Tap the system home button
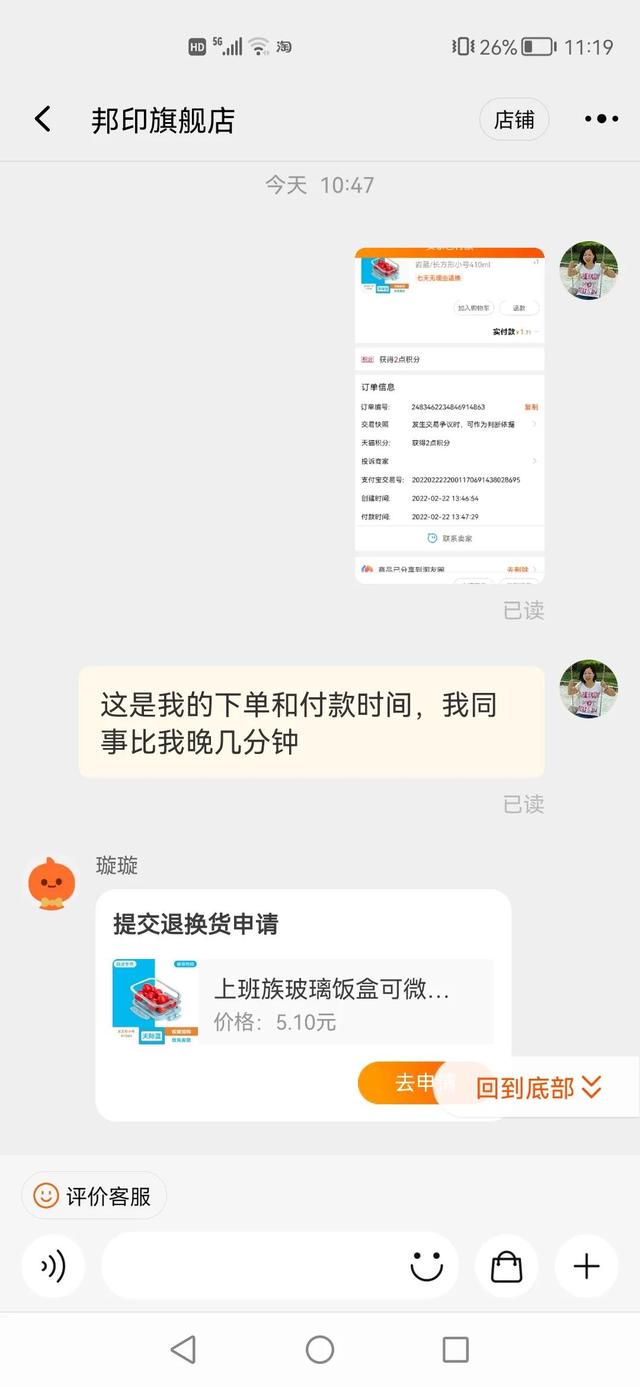640x1387 pixels. coord(320,1350)
